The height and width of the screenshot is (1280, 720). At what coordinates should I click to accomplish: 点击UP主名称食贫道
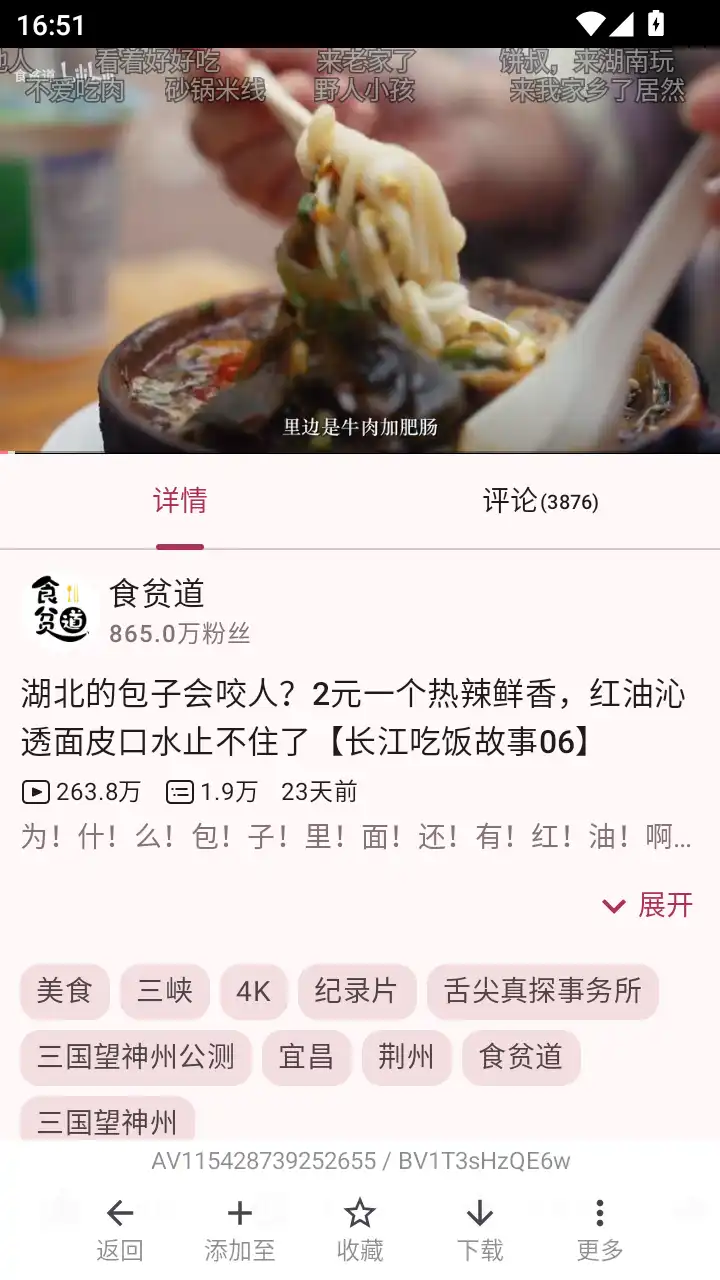click(x=156, y=594)
